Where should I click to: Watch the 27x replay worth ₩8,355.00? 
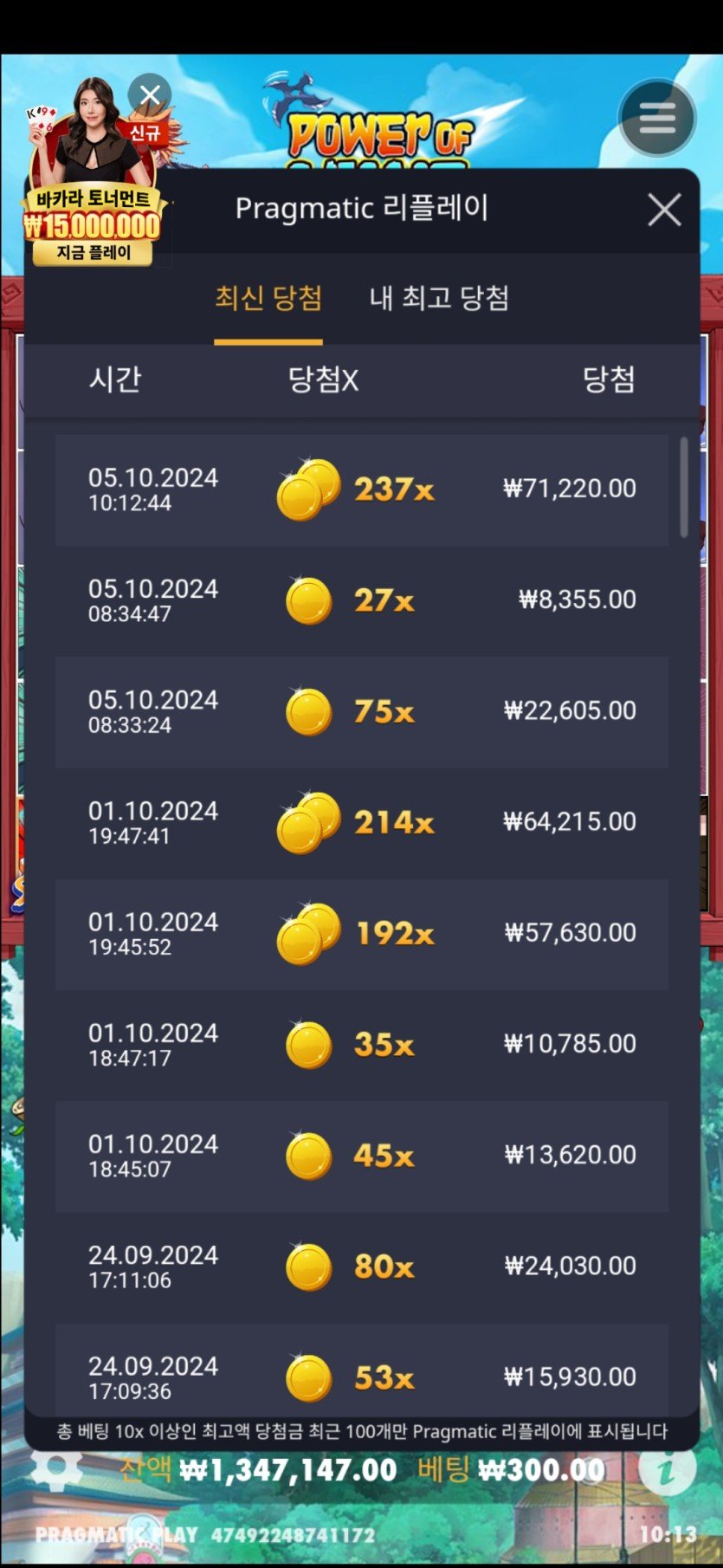pyautogui.click(x=362, y=600)
